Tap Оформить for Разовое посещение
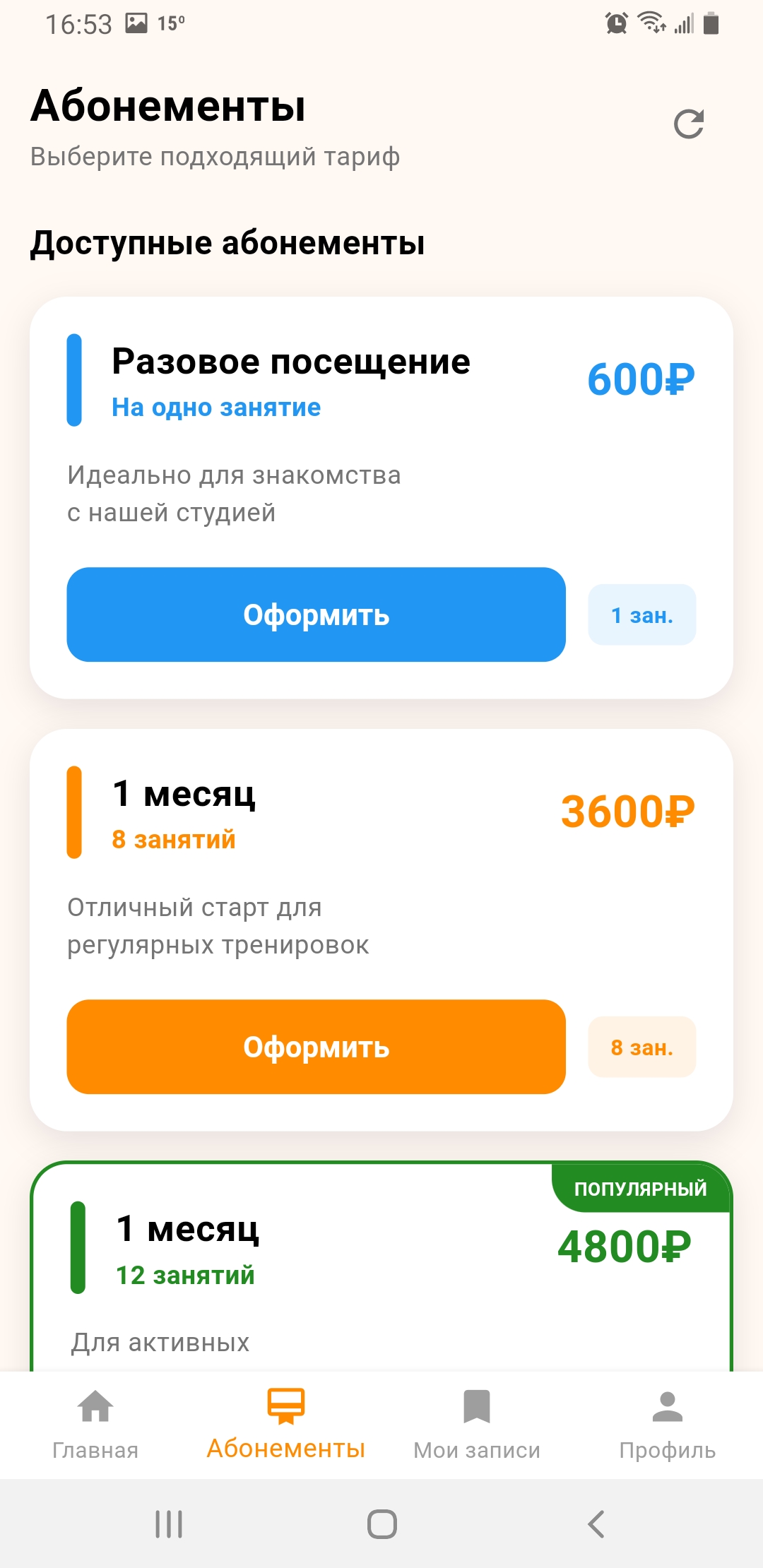The image size is (763, 1568). point(316,614)
